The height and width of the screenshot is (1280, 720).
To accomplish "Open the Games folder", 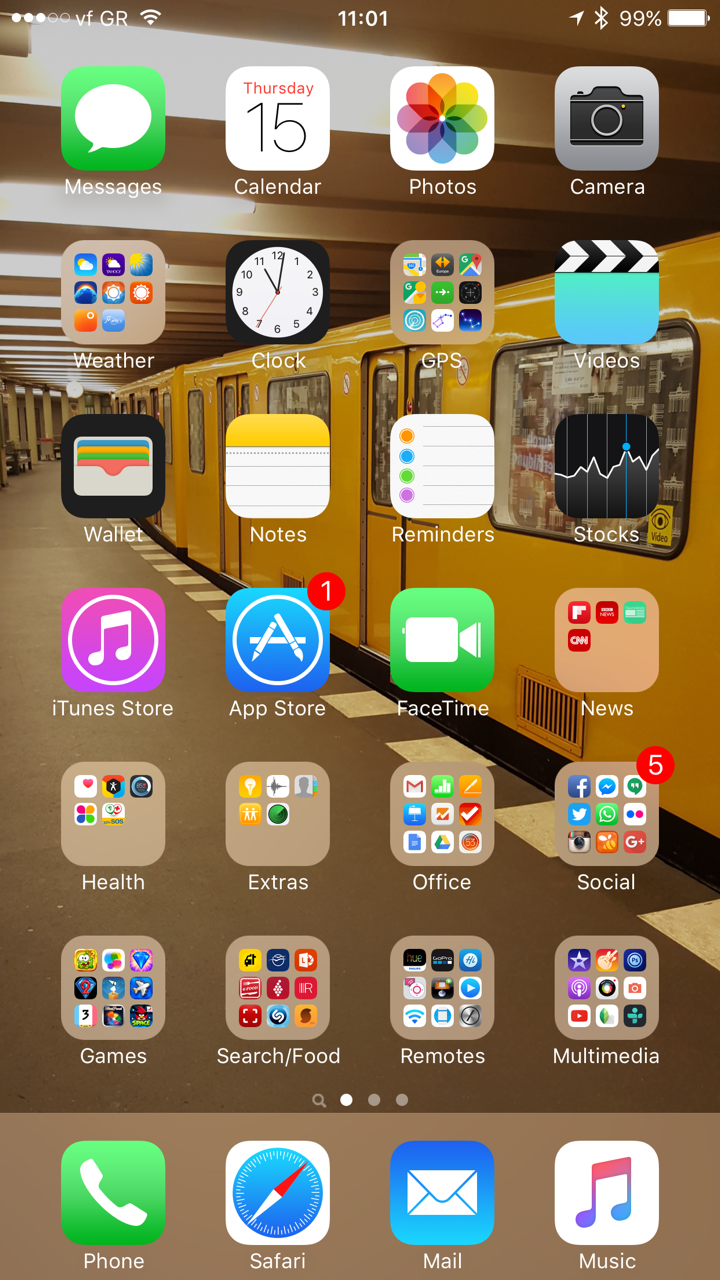I will [x=113, y=988].
